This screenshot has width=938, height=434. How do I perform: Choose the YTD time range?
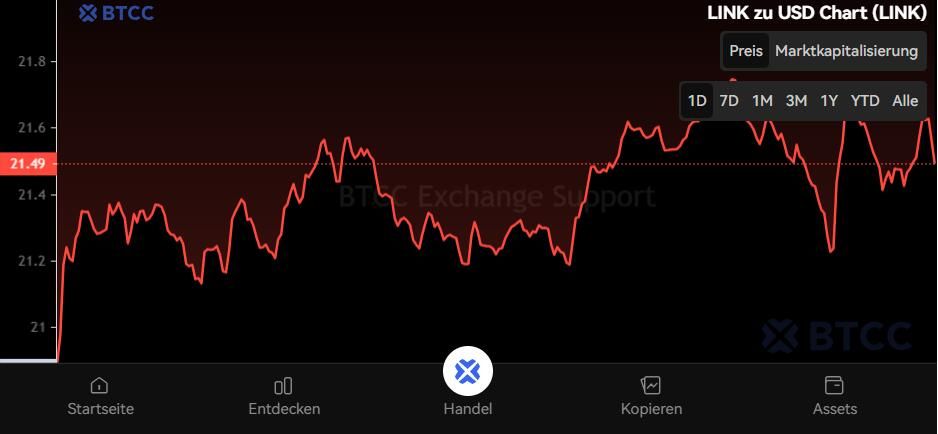[x=865, y=101]
